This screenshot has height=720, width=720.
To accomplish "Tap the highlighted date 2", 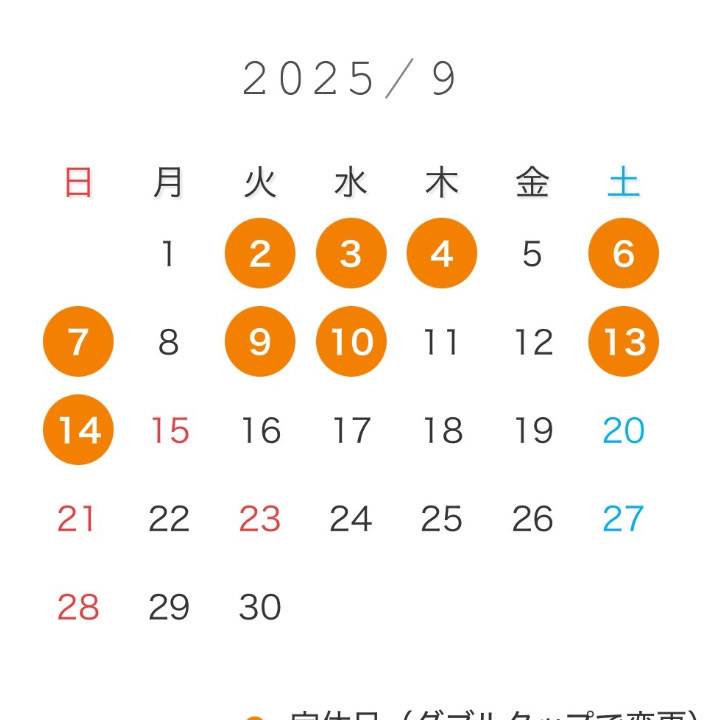I will click(x=260, y=254).
